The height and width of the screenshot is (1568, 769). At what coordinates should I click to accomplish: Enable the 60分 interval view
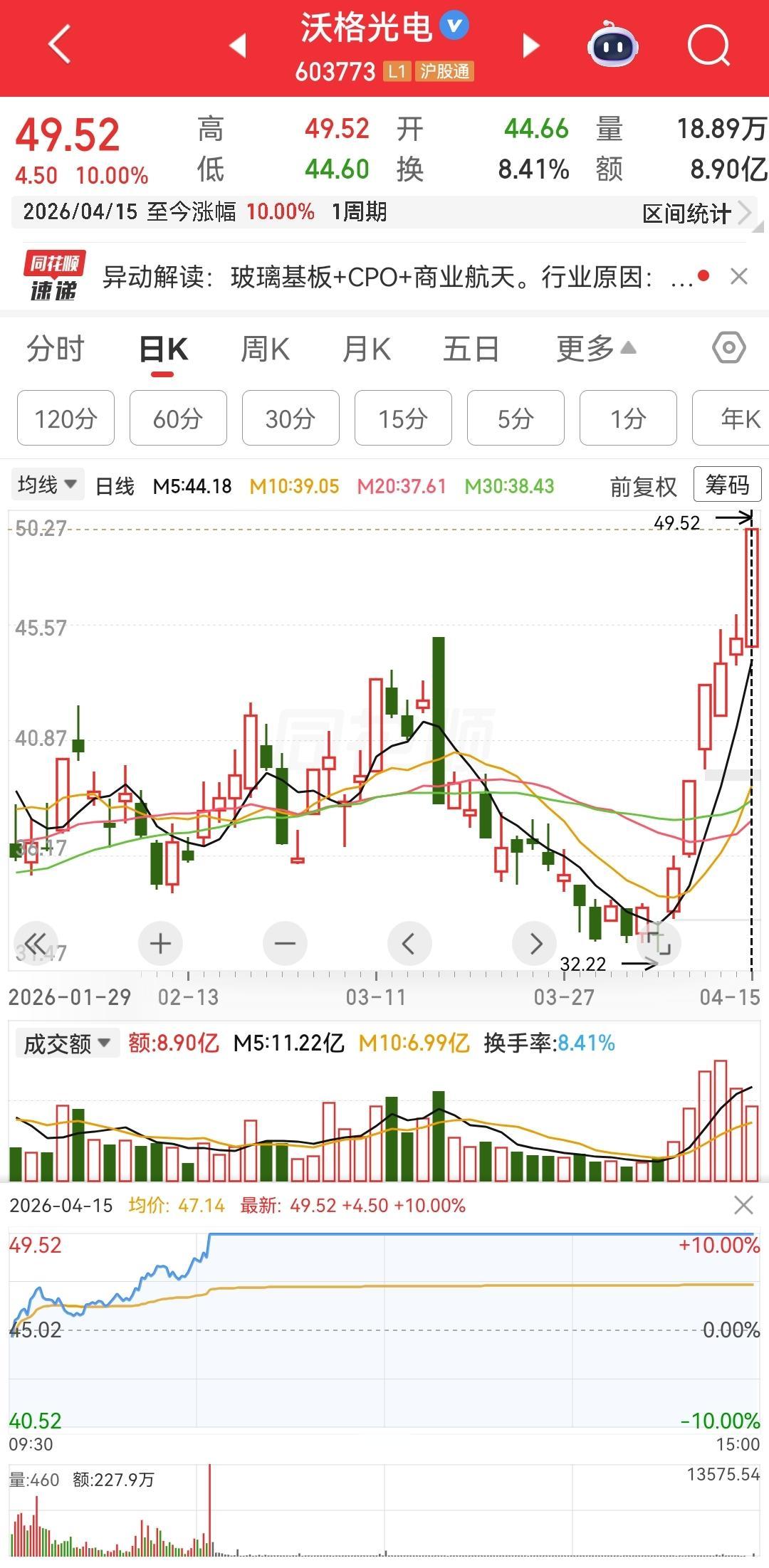[x=178, y=419]
